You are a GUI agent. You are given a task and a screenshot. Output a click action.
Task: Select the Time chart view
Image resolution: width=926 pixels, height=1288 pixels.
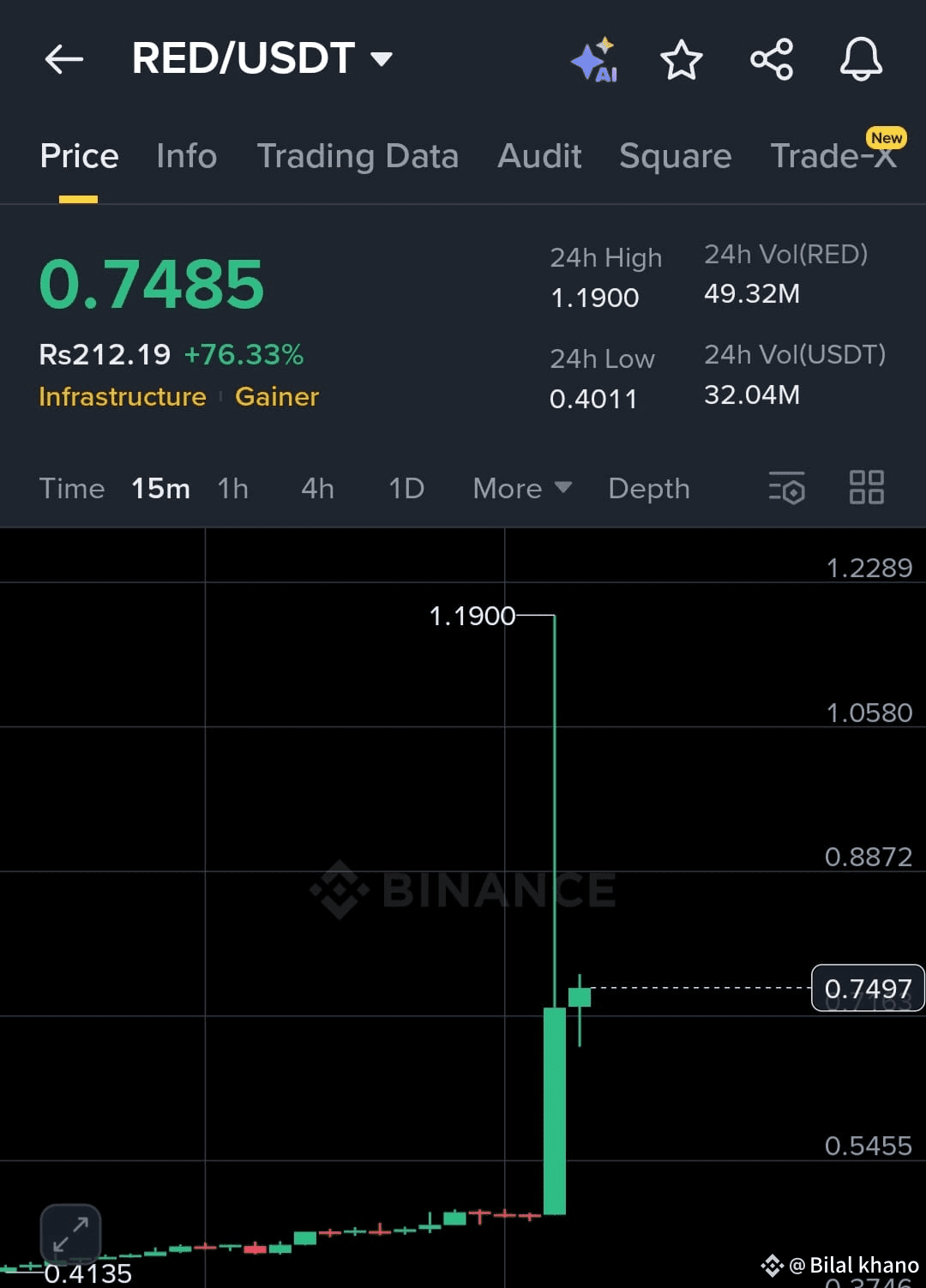point(72,489)
